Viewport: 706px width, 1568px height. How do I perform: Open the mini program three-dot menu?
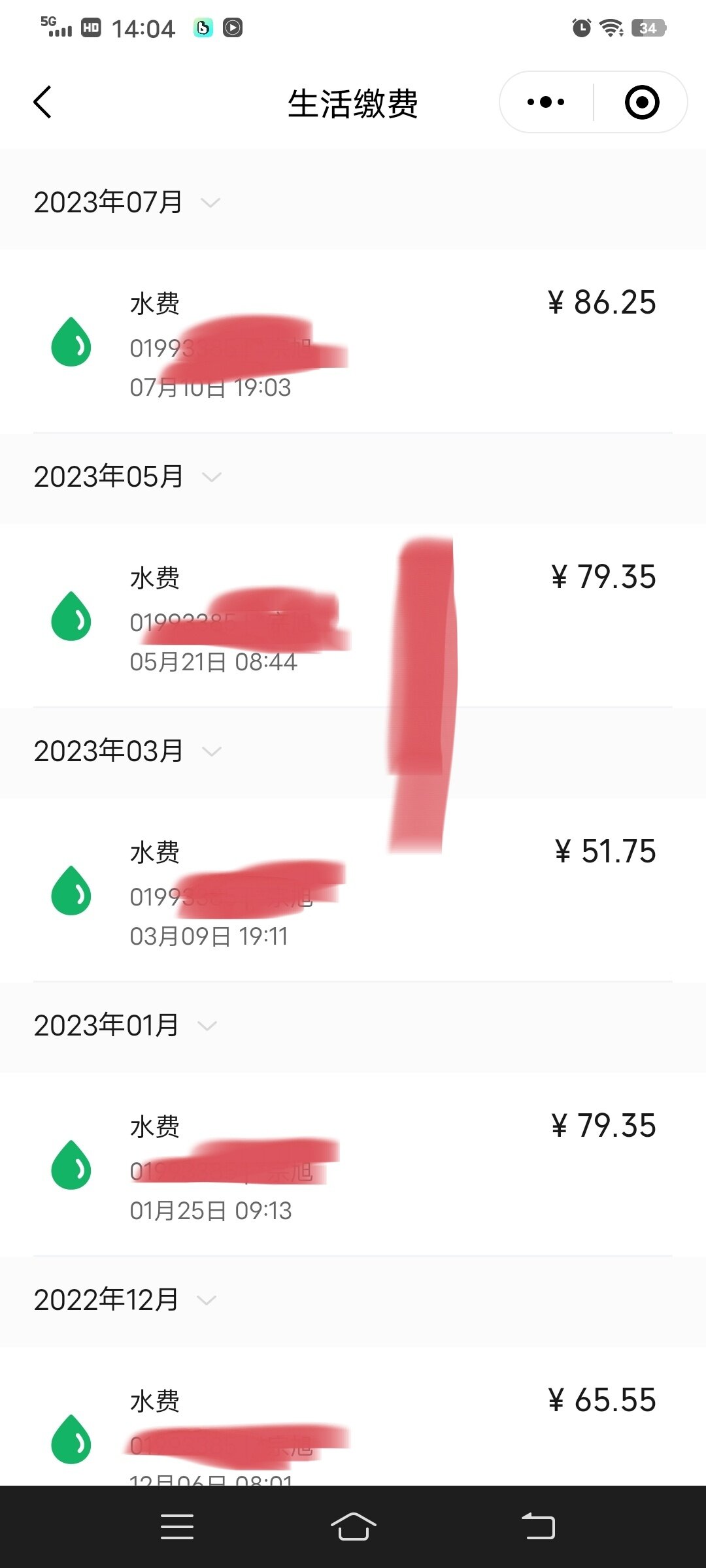coord(546,103)
